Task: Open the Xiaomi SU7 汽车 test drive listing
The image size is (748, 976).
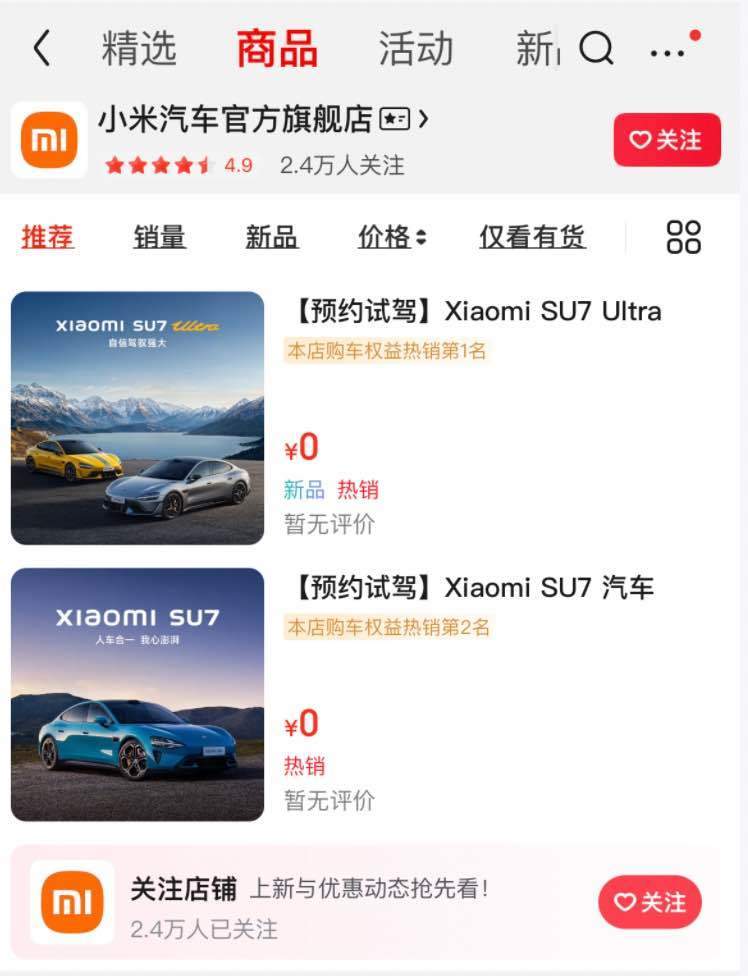Action: tap(472, 587)
